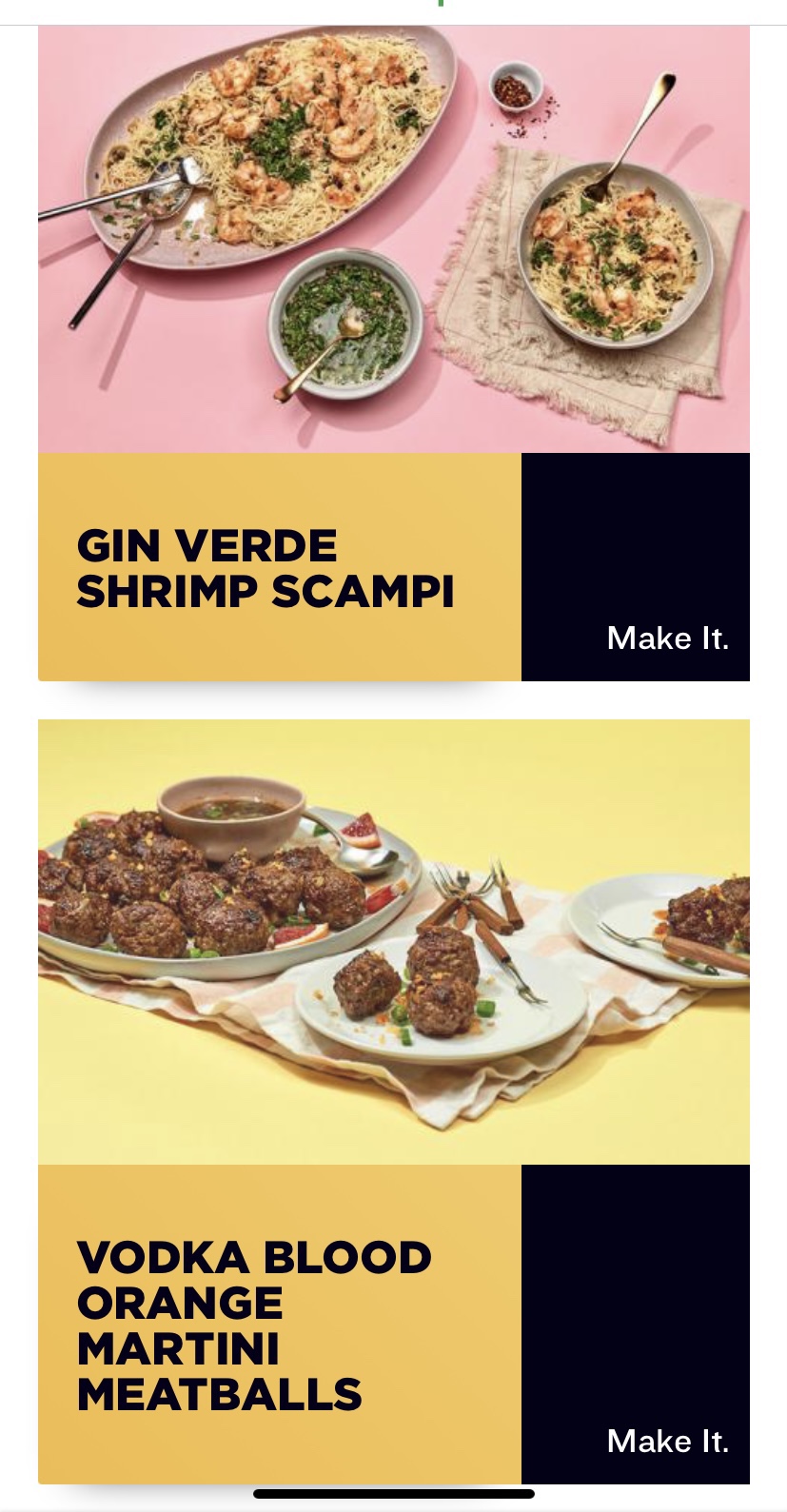Viewport: 787px width, 1512px height.
Task: Open the Vodka Blood Orange Martini Meatballs photo
Action: pos(393,942)
